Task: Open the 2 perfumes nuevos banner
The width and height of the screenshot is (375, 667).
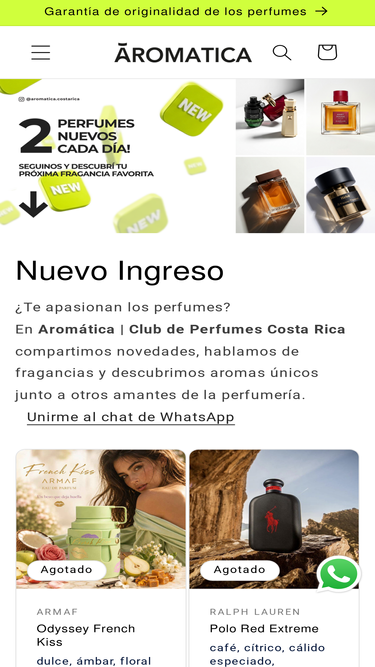Action: click(x=188, y=156)
